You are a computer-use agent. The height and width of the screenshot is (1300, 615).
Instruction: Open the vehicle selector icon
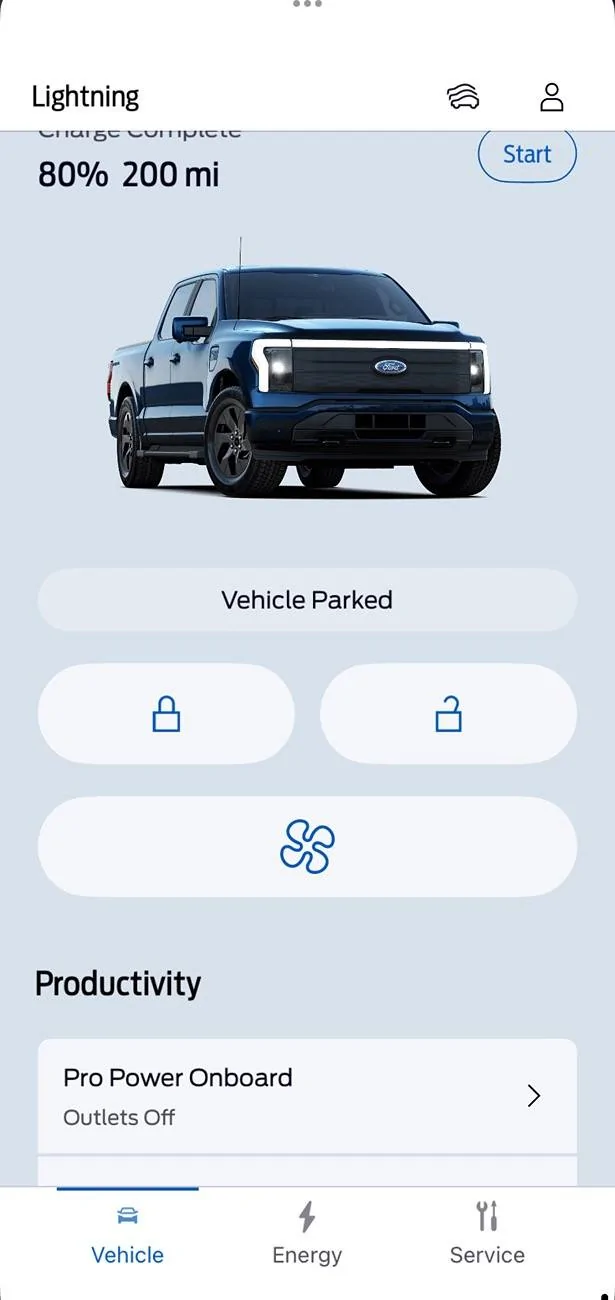462,96
